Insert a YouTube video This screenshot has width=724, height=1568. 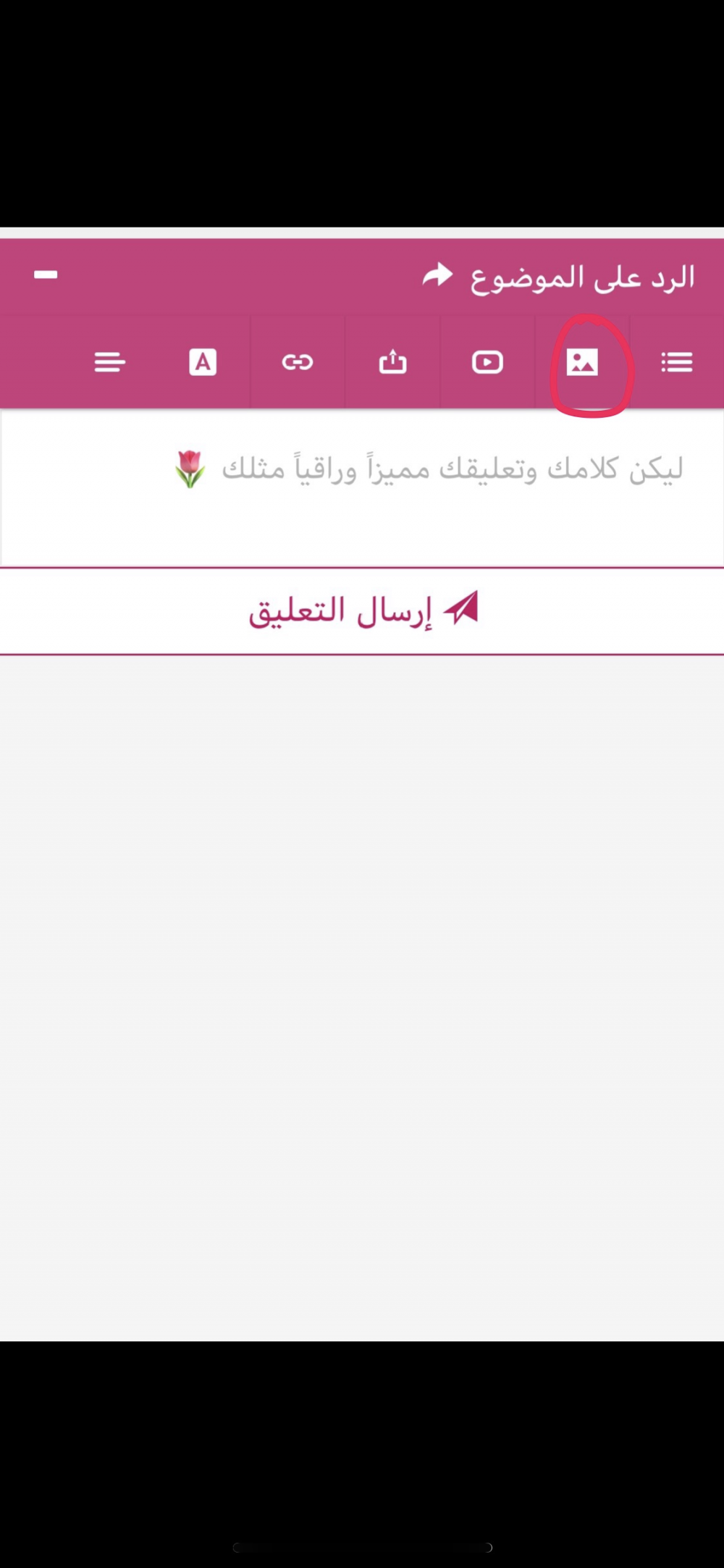[x=487, y=362]
